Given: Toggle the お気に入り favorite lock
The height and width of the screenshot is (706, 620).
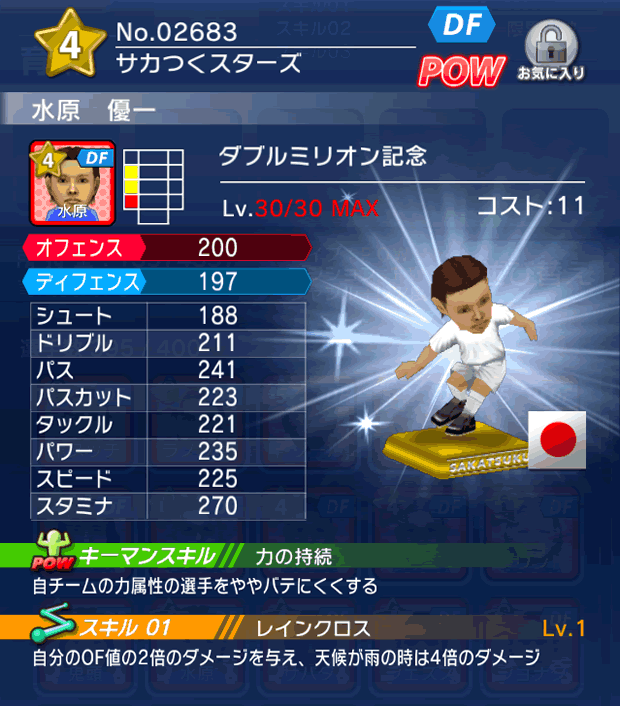Looking at the screenshot, I should 551,50.
